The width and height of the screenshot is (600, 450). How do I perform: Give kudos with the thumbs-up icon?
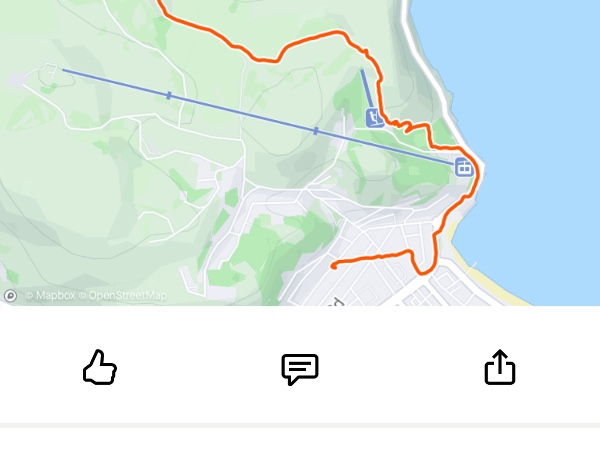100,368
